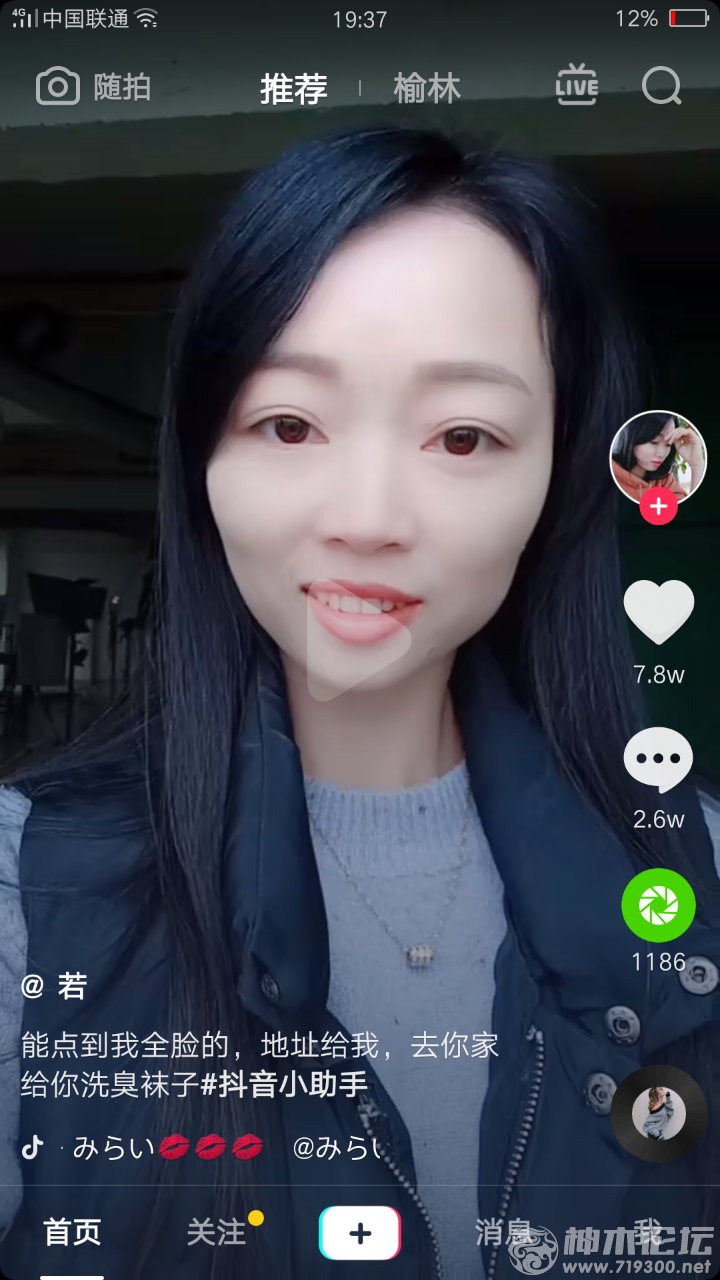Resume the video with the play button
Viewport: 720px width, 1280px height.
358,640
